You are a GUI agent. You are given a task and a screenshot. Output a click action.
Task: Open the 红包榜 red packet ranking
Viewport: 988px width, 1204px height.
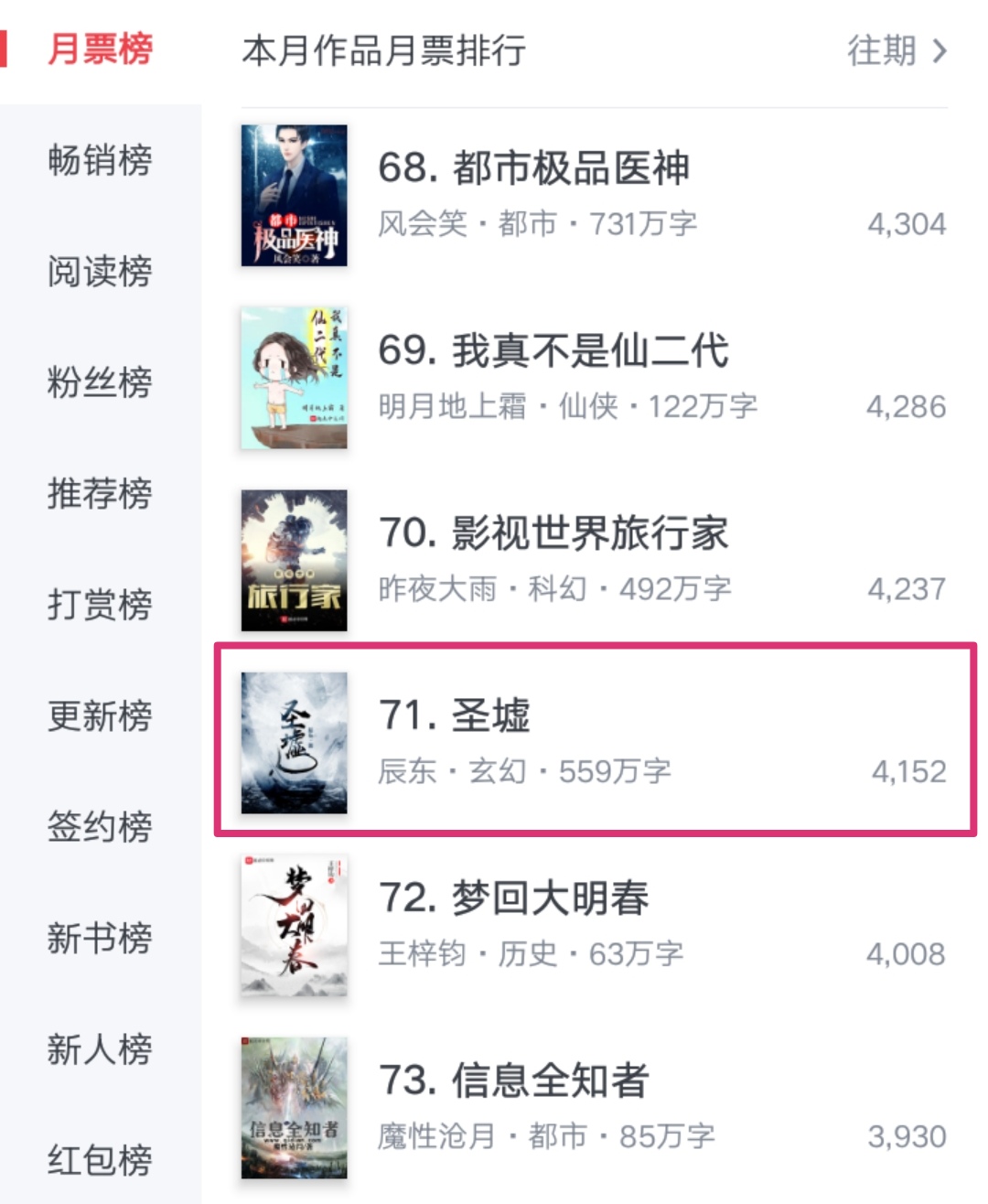click(97, 1158)
